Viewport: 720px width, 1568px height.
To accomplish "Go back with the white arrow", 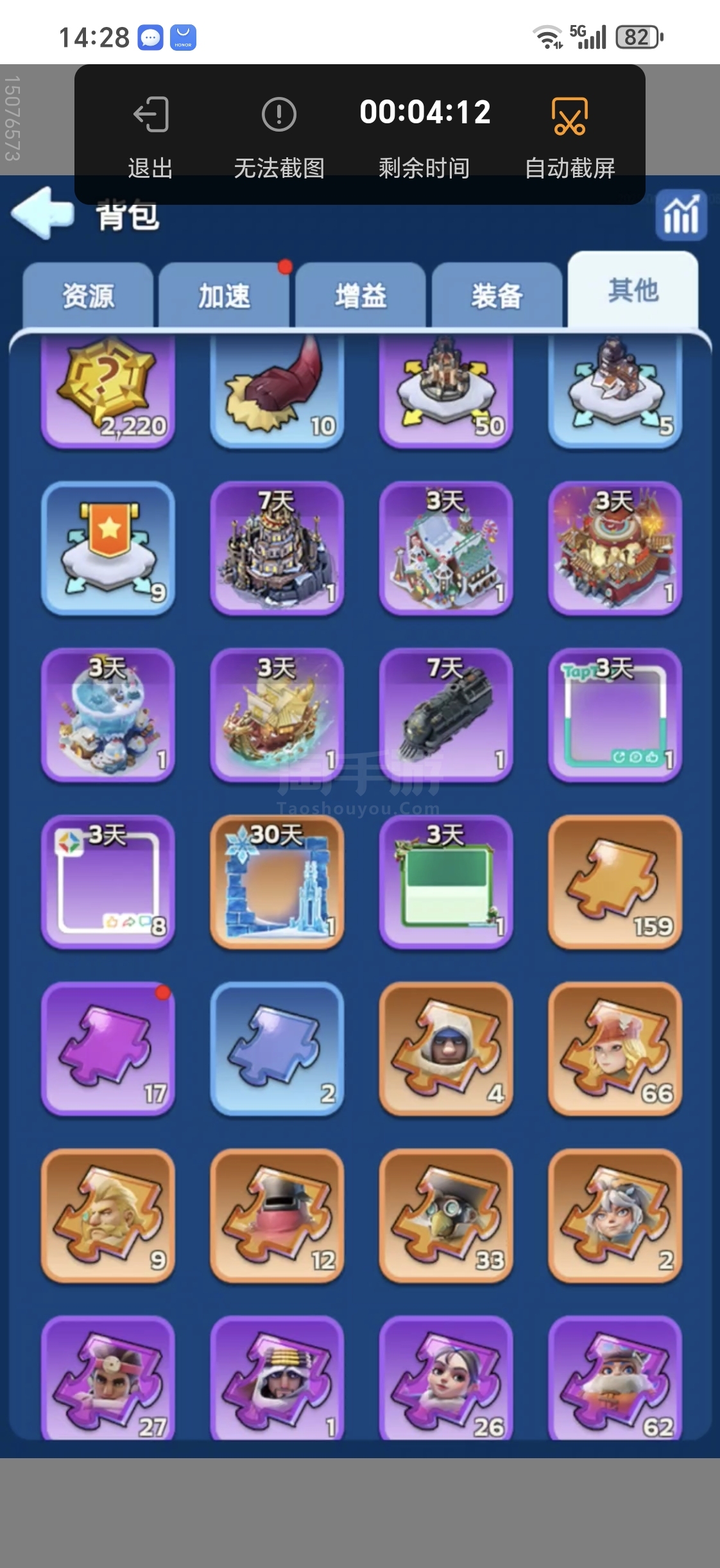I will 42,214.
